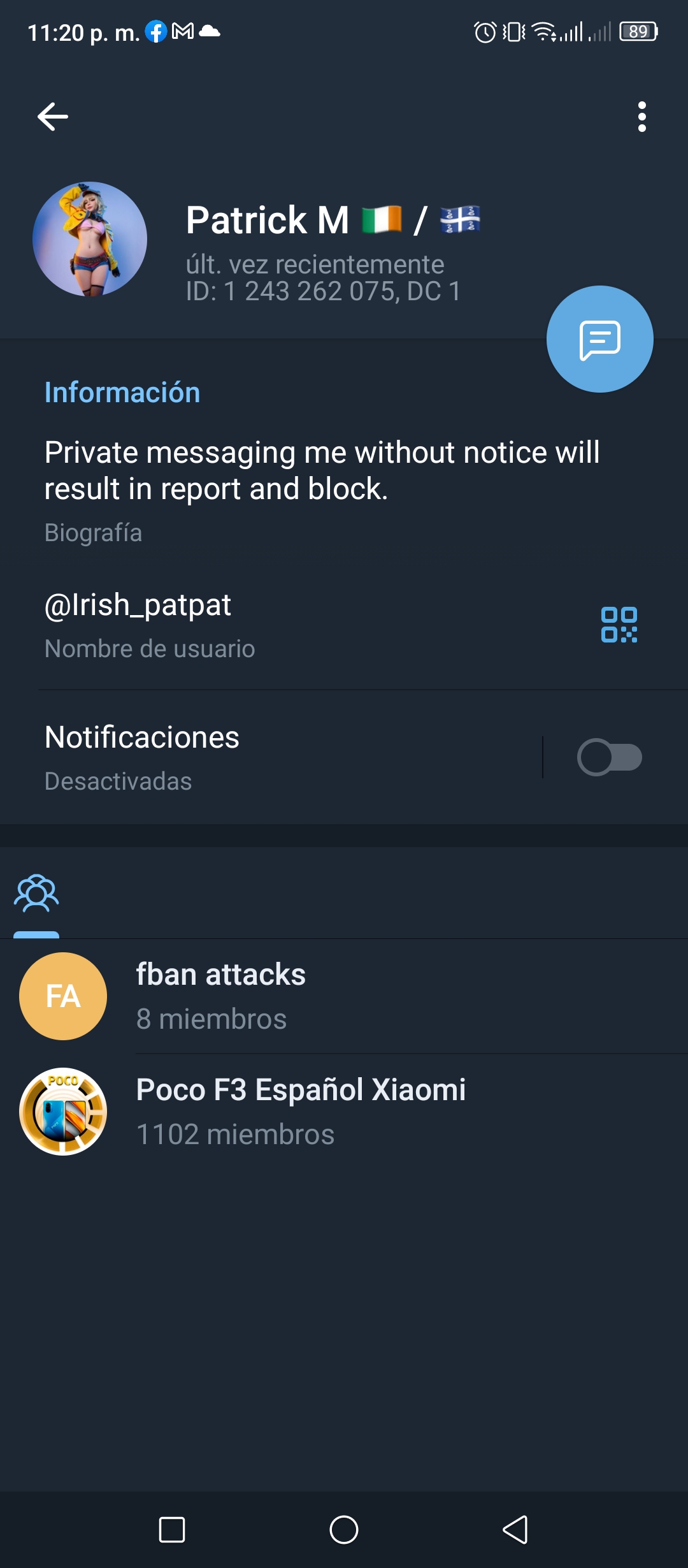
Task: Open Patrick M's profile photo
Action: pos(90,239)
